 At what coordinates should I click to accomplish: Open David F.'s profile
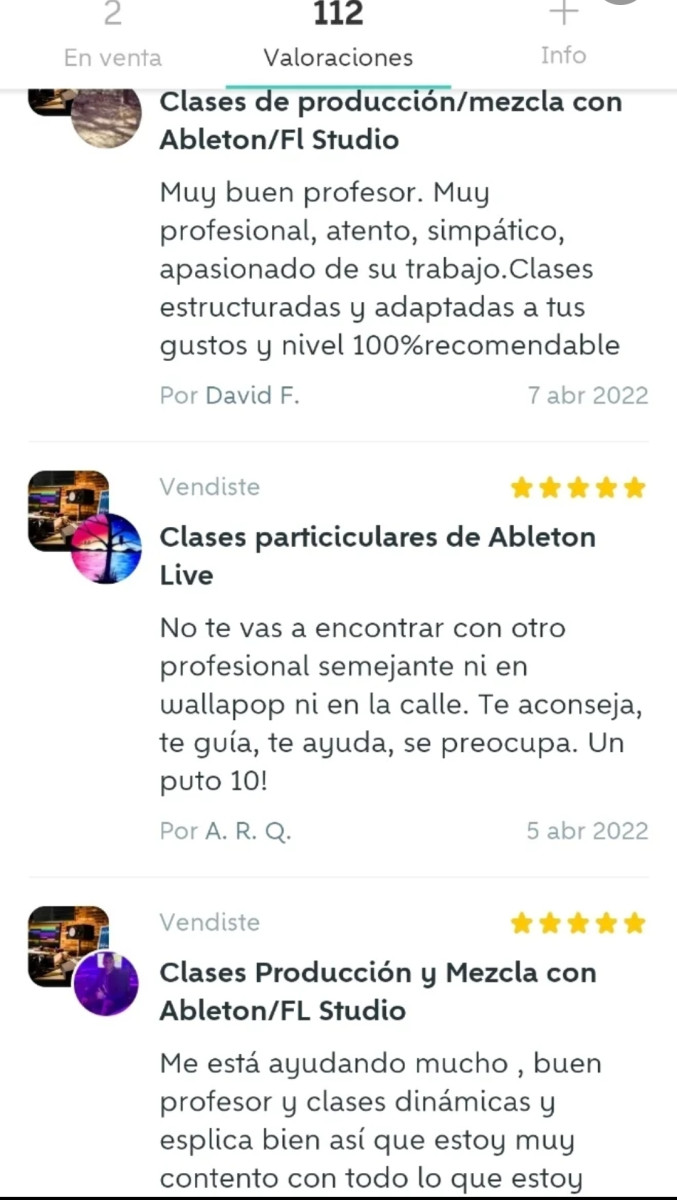(x=252, y=396)
